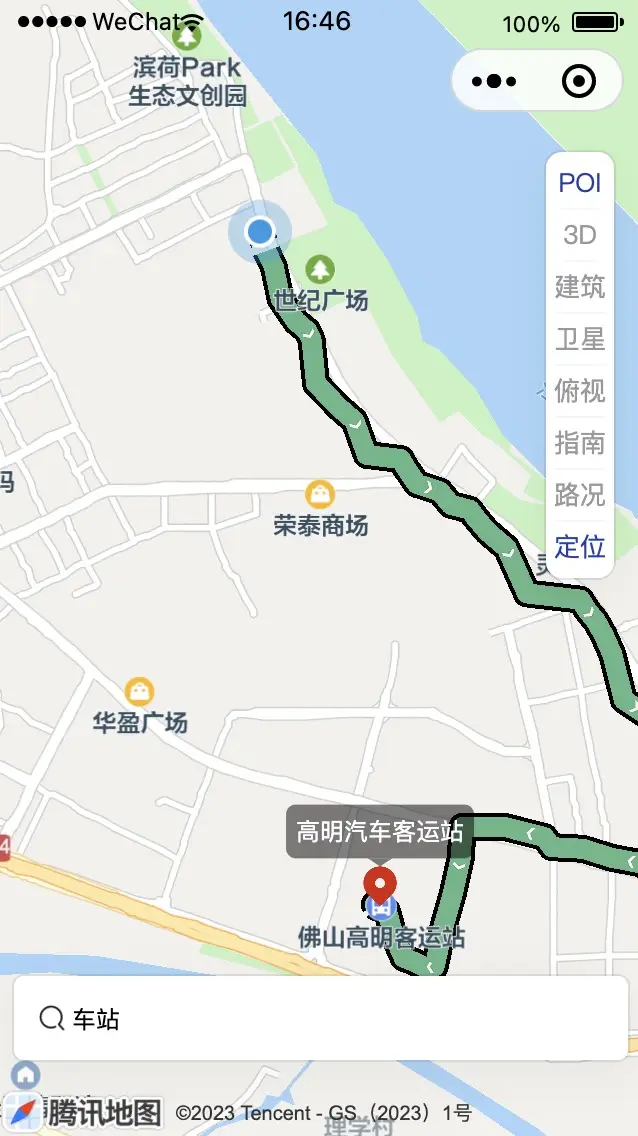Tap 定位 to locate current position
Image resolution: width=638 pixels, height=1136 pixels.
(580, 546)
